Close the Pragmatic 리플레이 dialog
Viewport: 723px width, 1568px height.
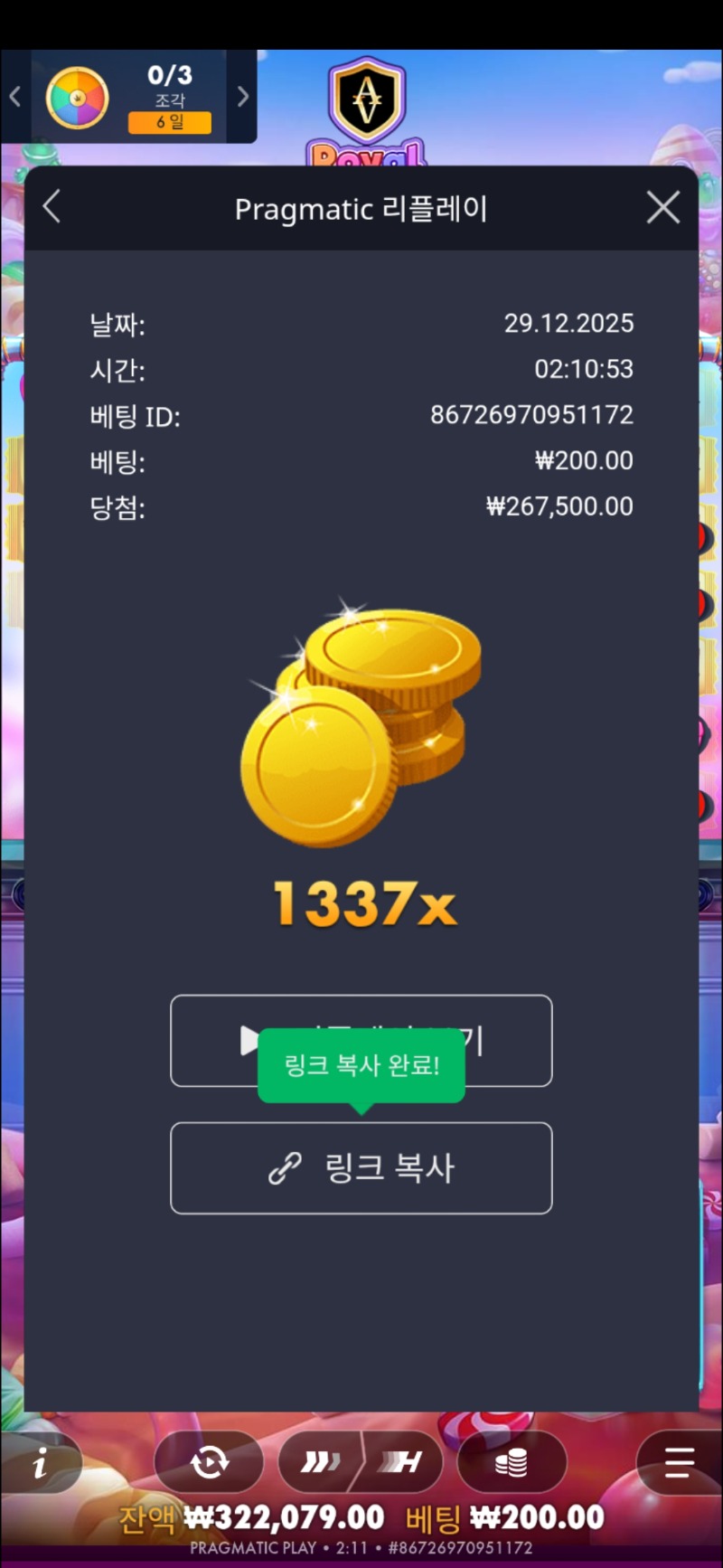663,208
